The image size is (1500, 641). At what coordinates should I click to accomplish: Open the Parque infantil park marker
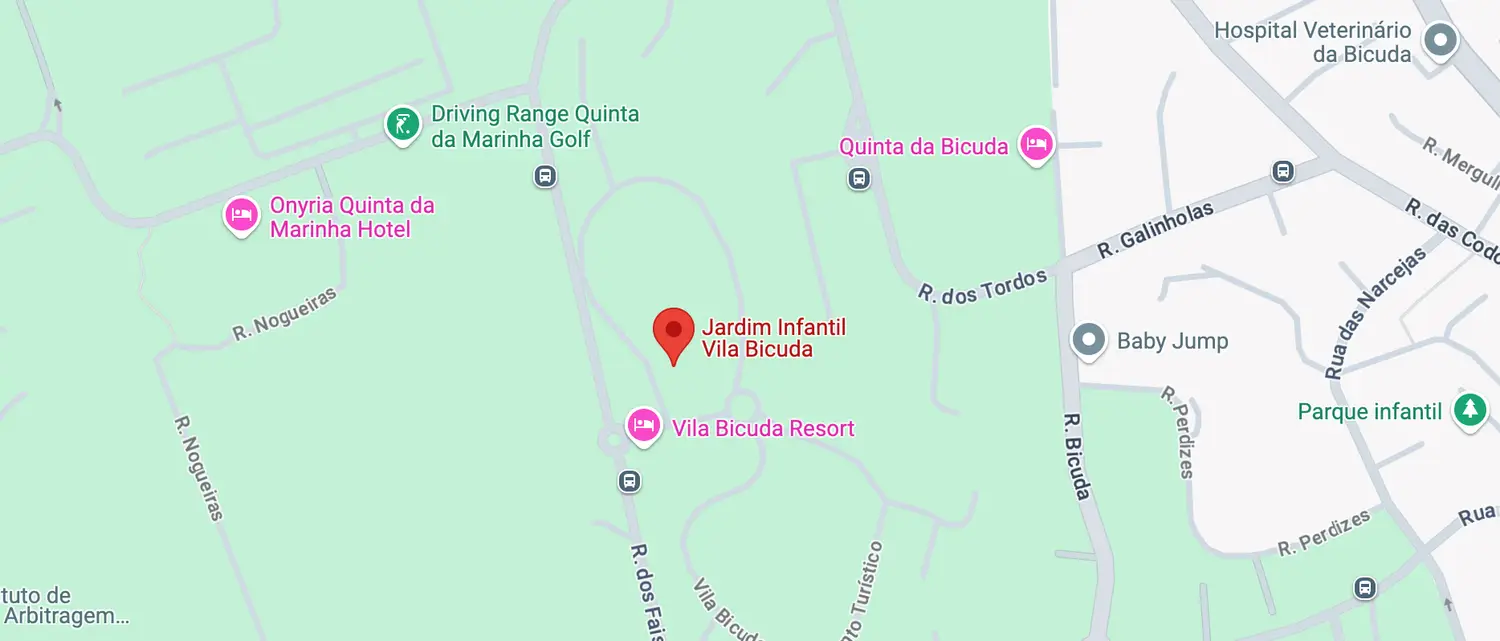point(1469,410)
